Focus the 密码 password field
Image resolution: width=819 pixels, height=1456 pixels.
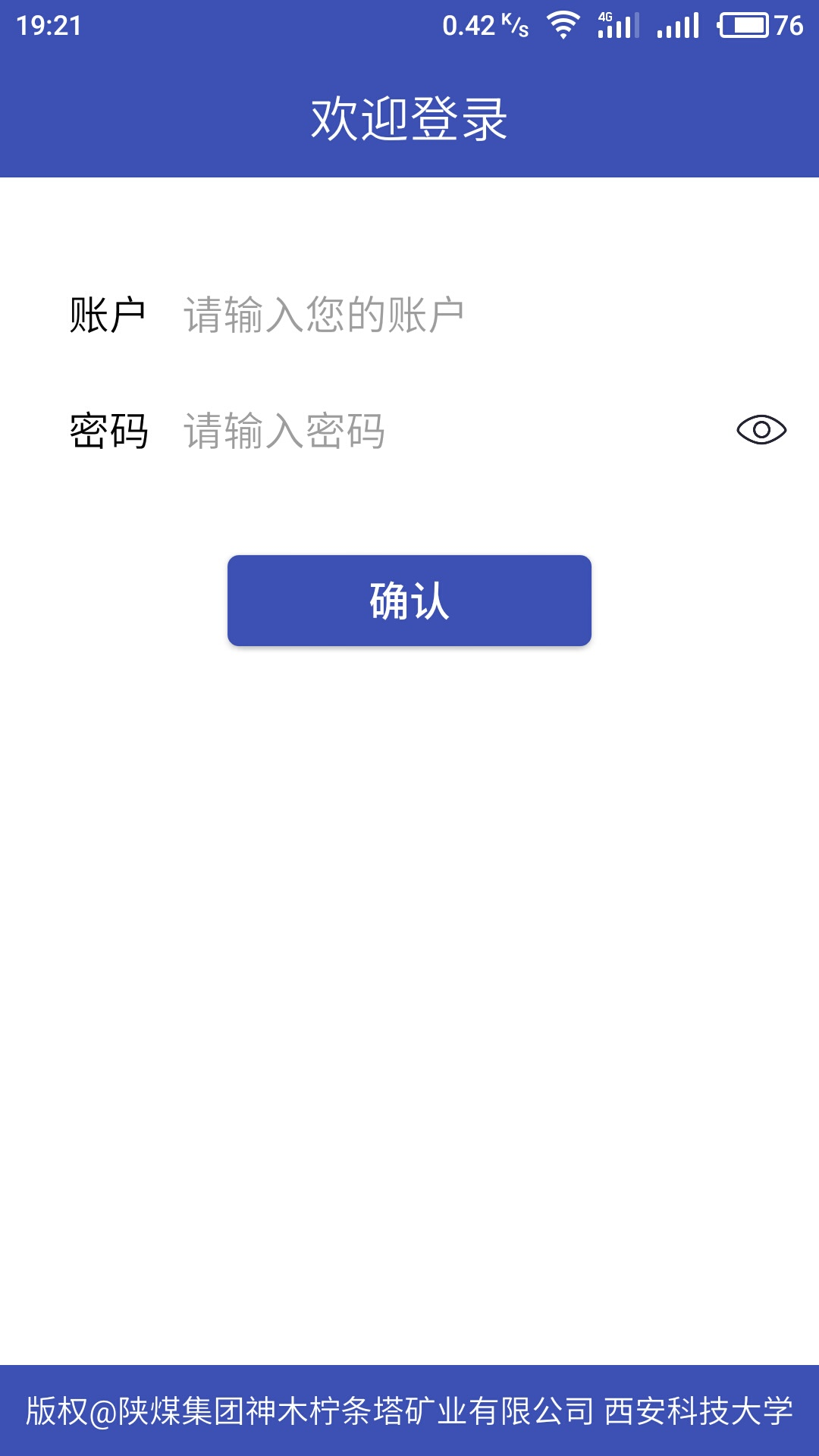tap(440, 431)
